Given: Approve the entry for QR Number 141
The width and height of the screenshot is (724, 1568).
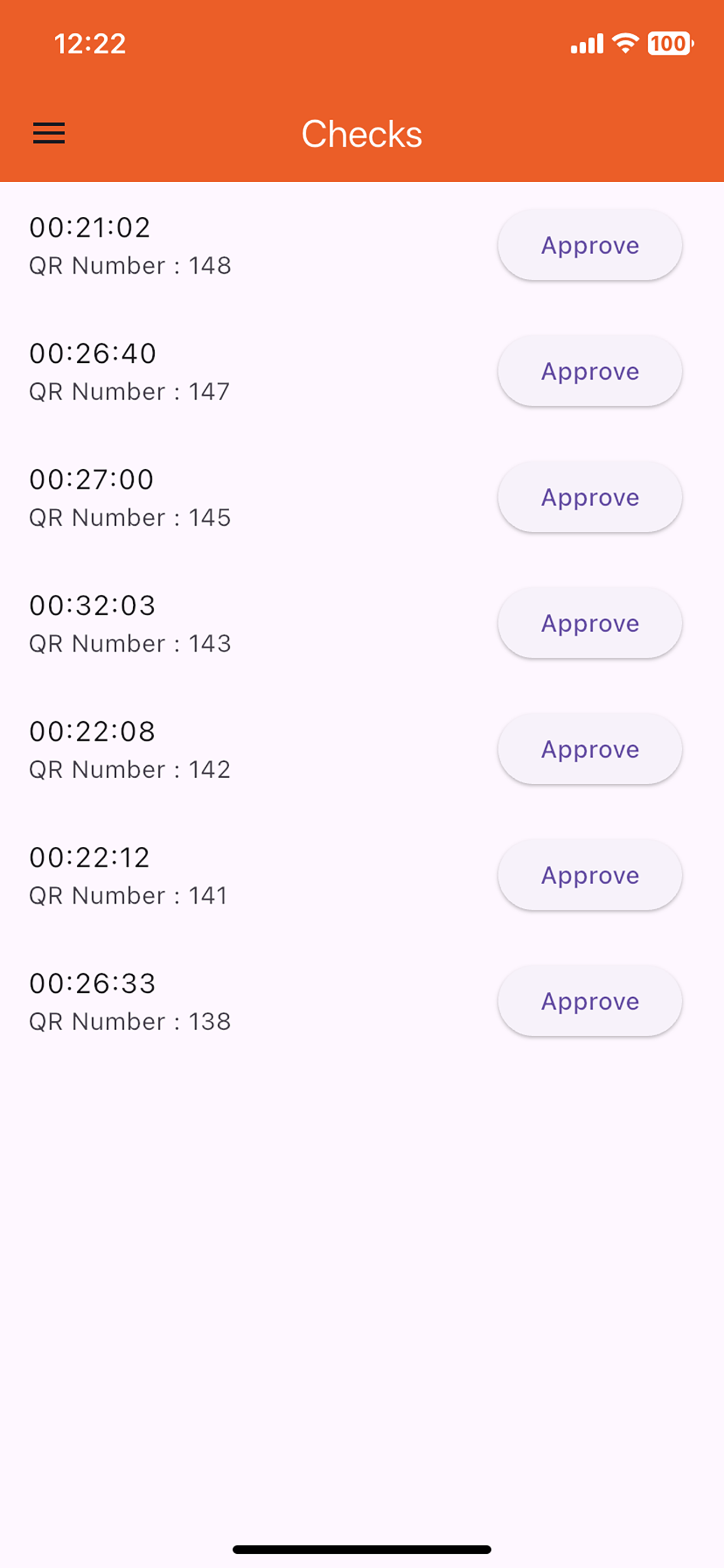Looking at the screenshot, I should [590, 875].
